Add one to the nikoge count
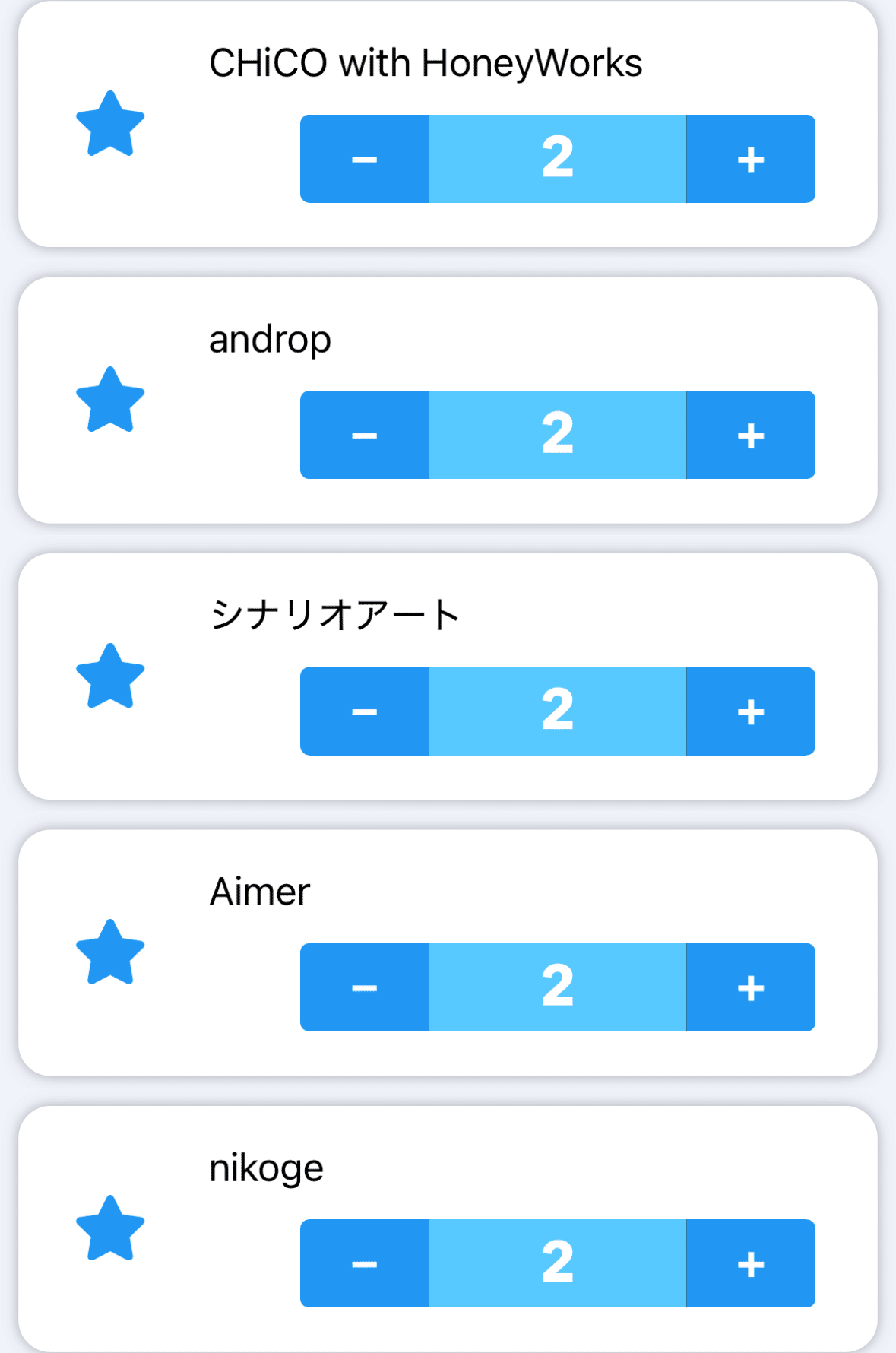The height and width of the screenshot is (1353, 896). pos(750,1263)
